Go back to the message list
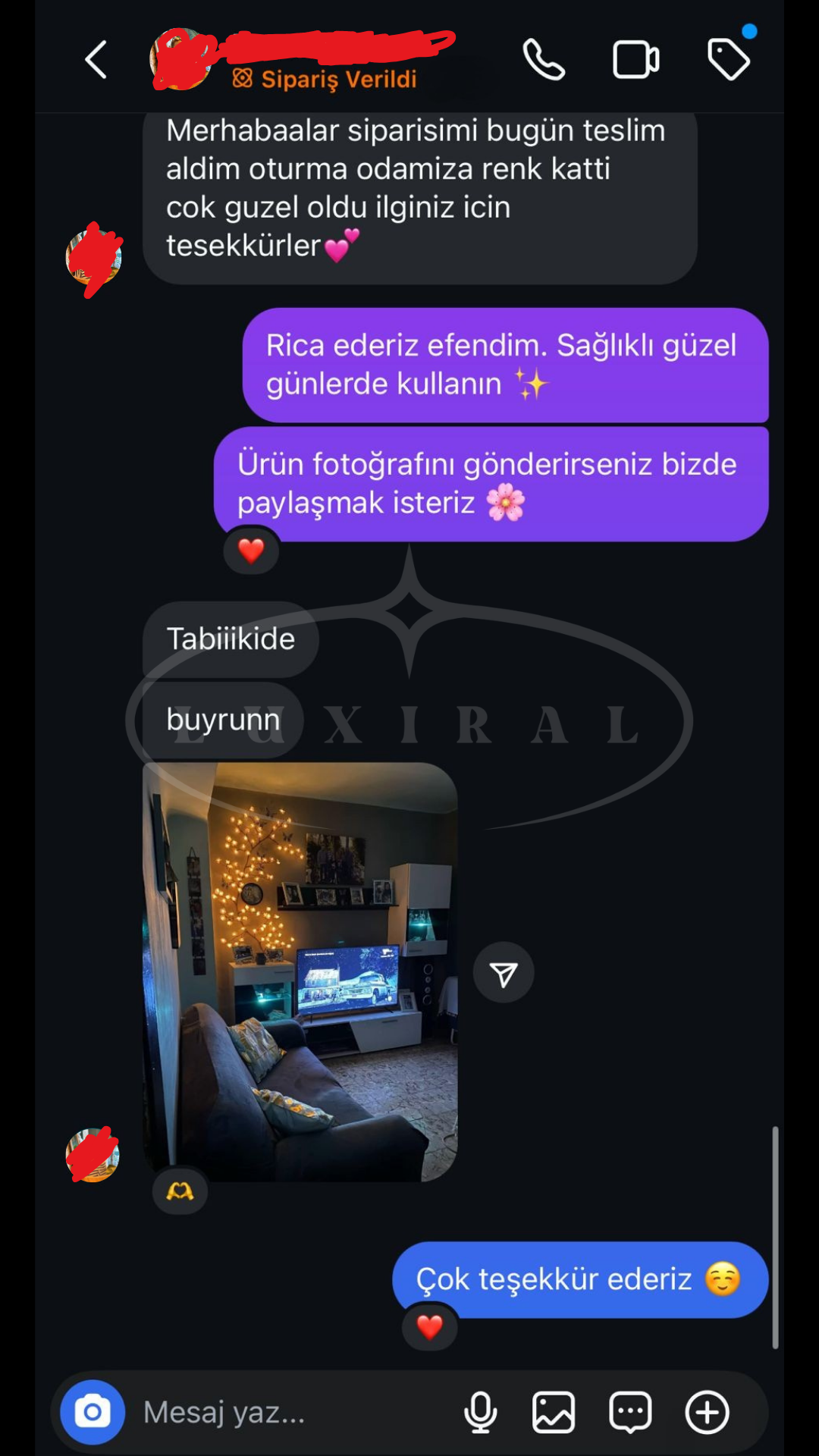The height and width of the screenshot is (1456, 819). (96, 60)
